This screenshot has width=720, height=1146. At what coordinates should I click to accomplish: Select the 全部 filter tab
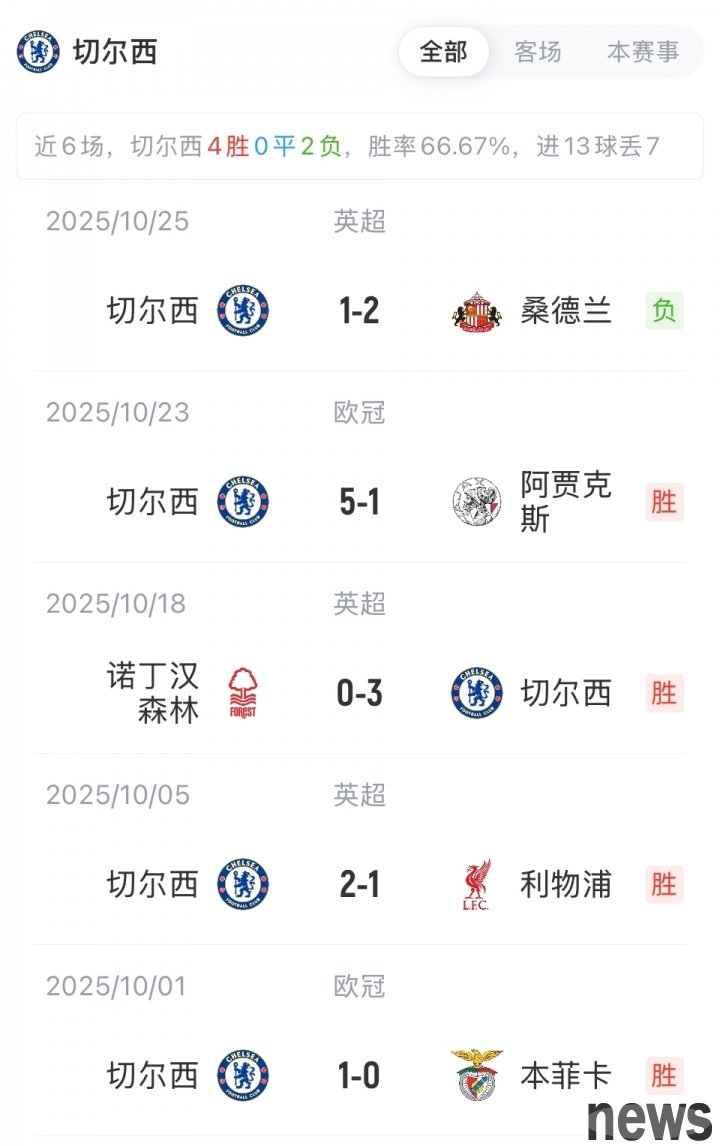tap(443, 52)
